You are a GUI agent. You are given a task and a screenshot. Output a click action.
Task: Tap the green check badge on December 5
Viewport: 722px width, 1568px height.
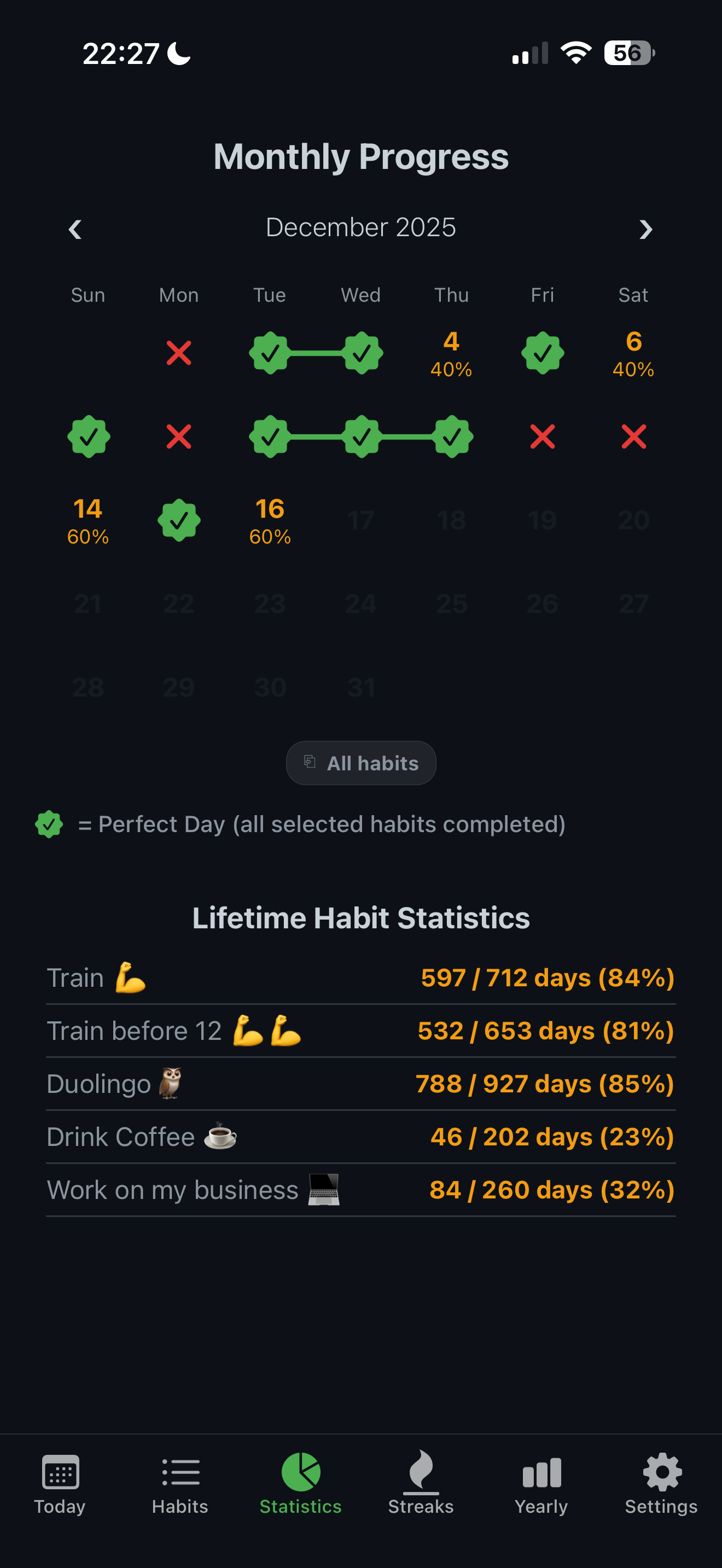coord(542,353)
